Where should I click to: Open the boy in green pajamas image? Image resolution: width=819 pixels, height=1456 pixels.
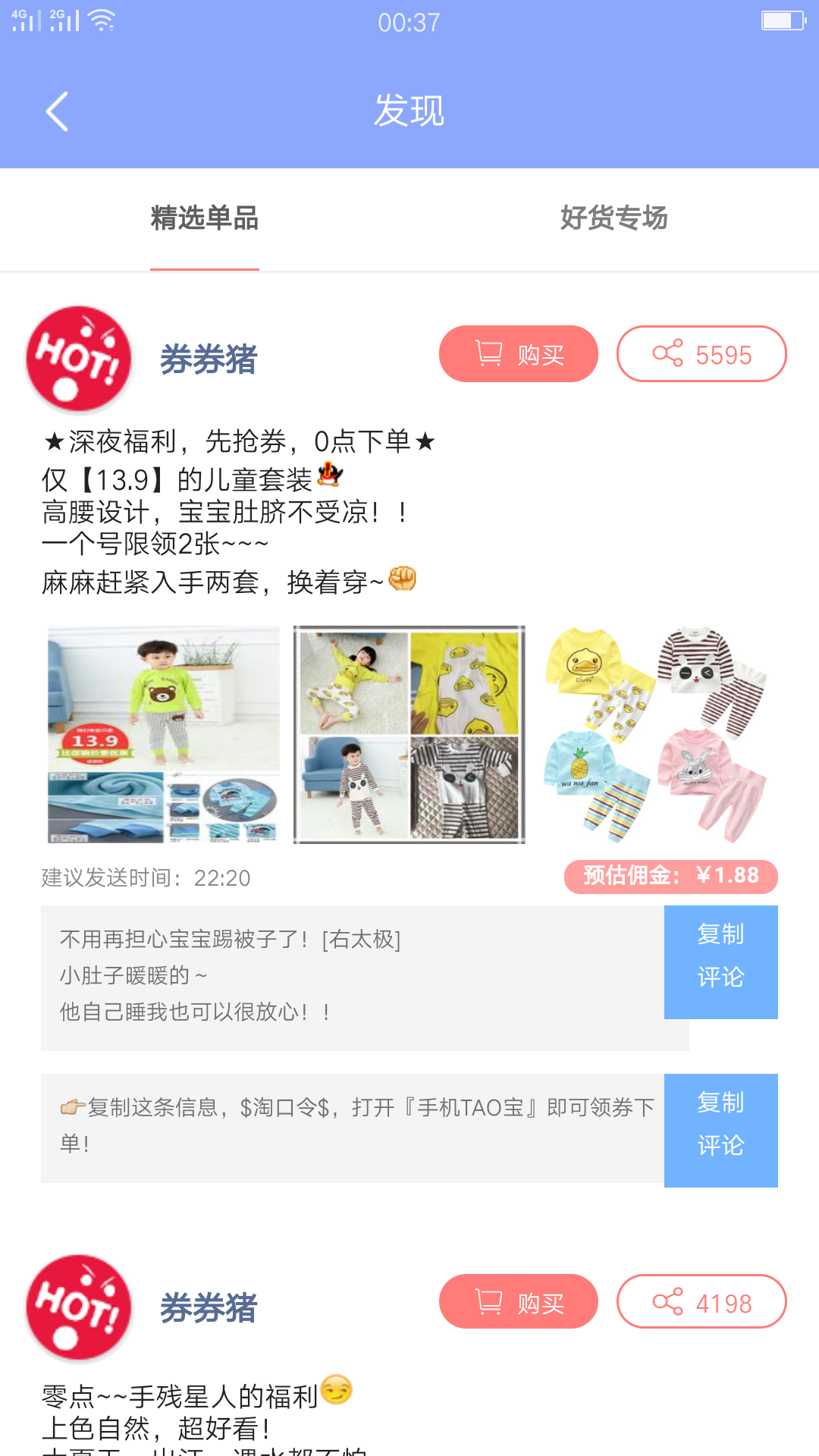pyautogui.click(x=164, y=734)
